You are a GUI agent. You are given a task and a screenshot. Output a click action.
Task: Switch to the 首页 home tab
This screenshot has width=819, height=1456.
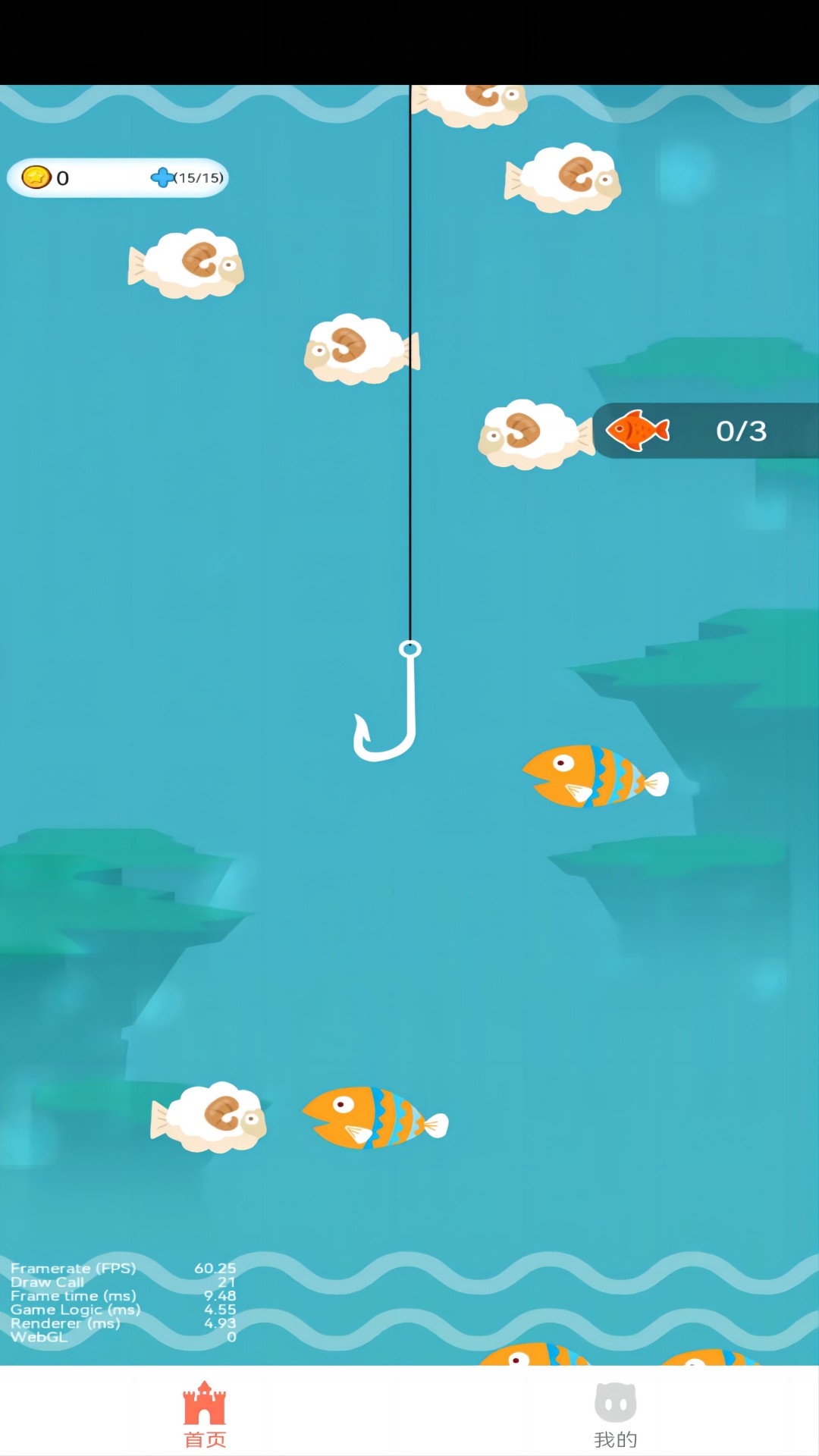[205, 1414]
